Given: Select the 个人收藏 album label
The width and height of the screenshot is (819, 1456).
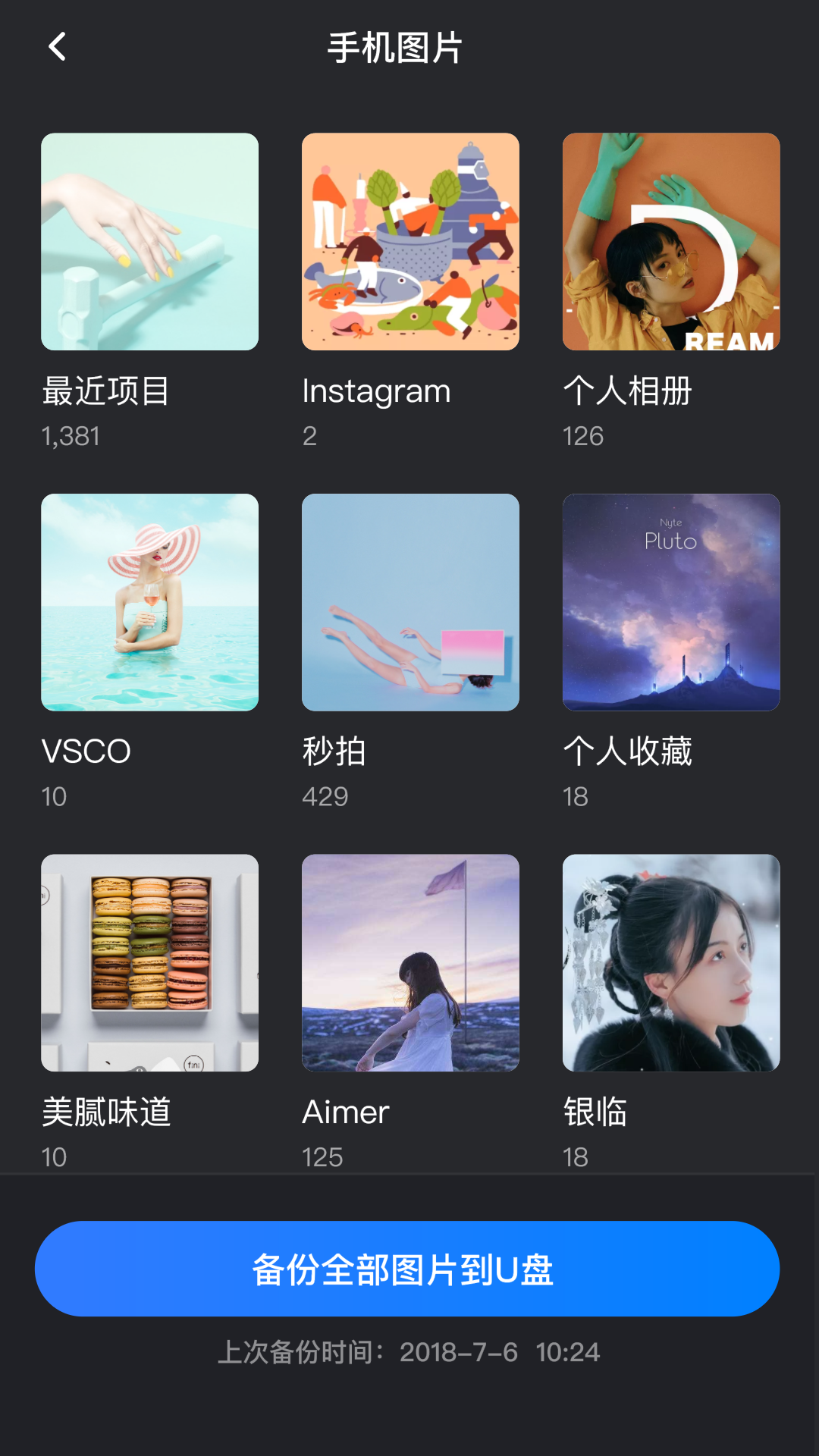Looking at the screenshot, I should [628, 752].
